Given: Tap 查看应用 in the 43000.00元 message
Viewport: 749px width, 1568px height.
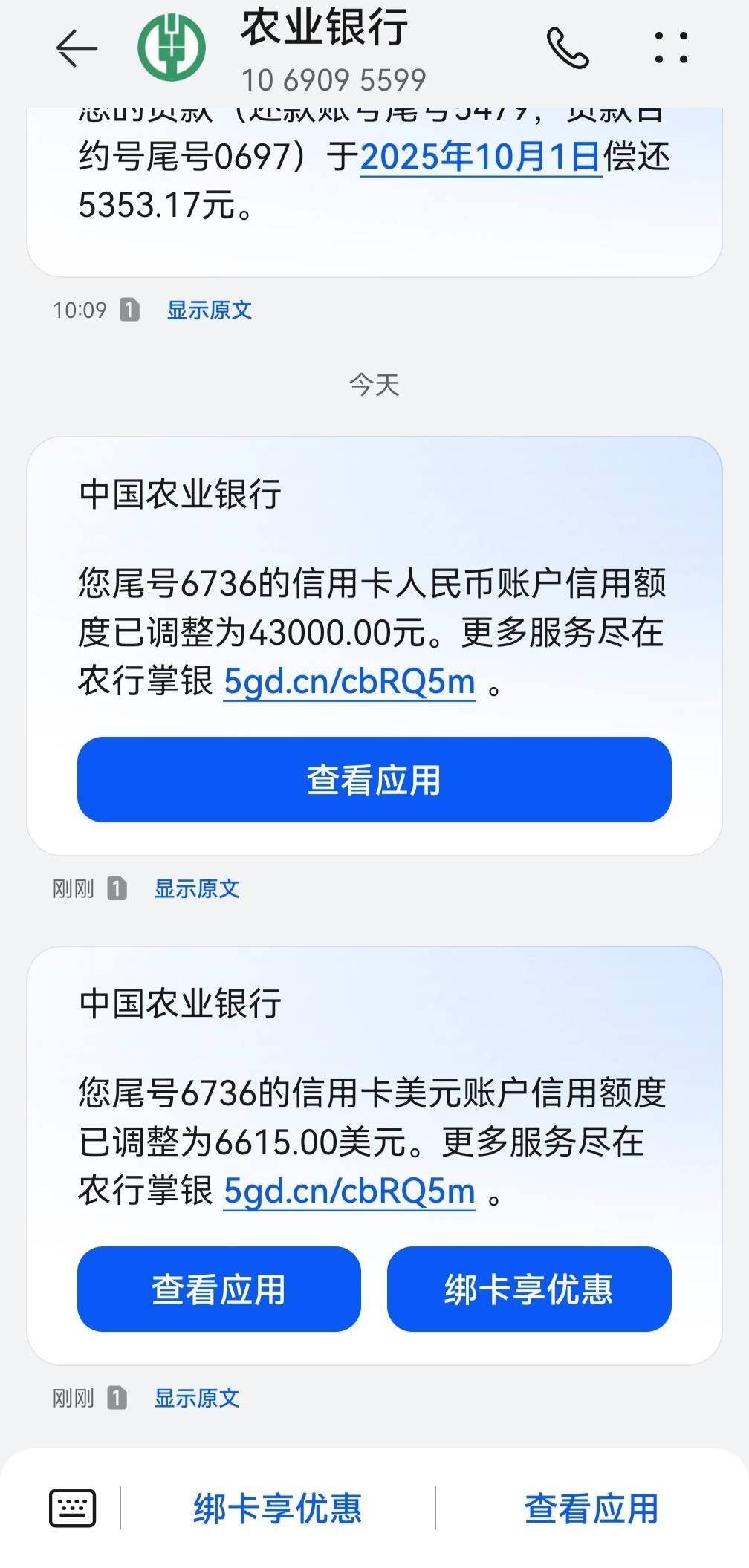Looking at the screenshot, I should [374, 780].
